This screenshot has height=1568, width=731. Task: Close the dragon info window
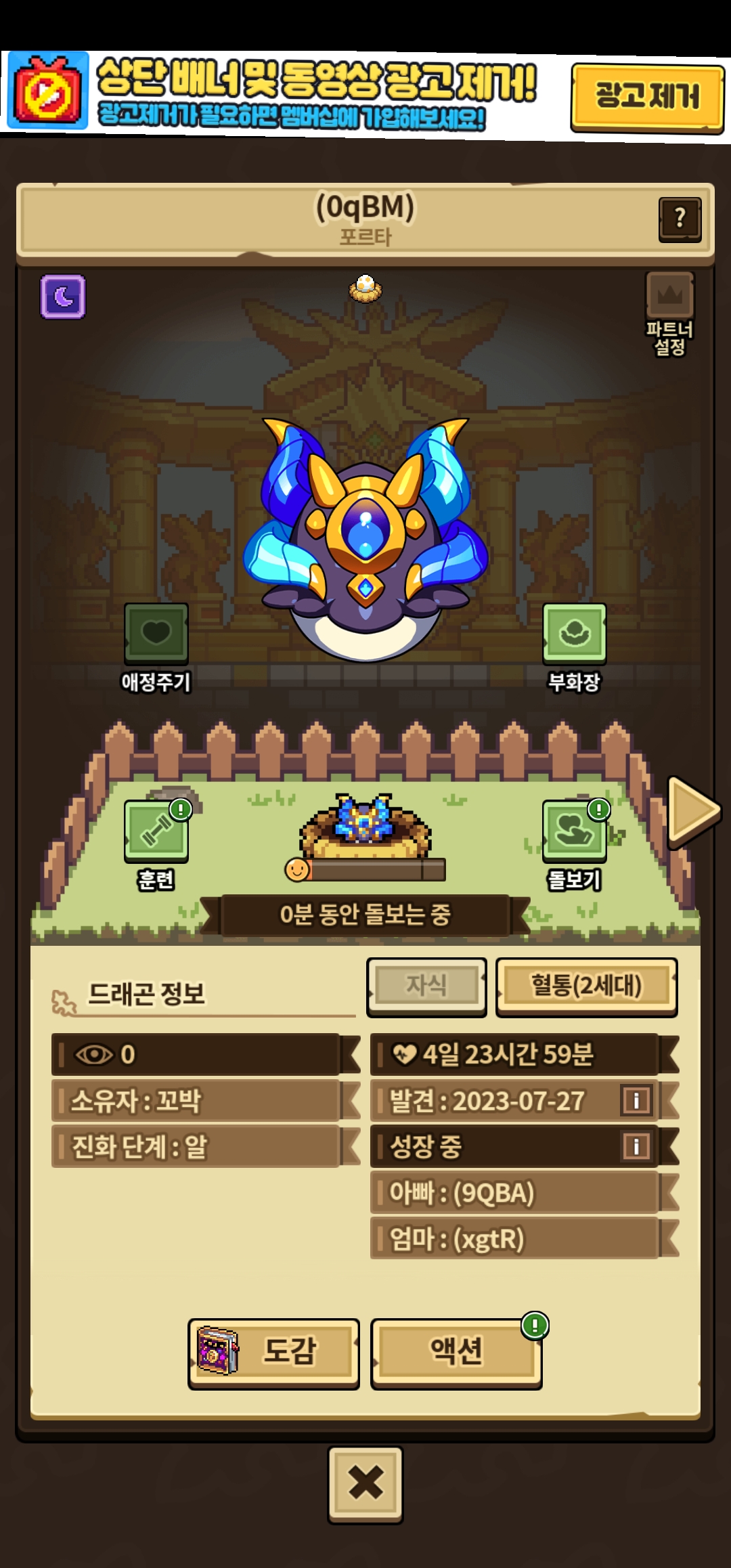point(365,1485)
